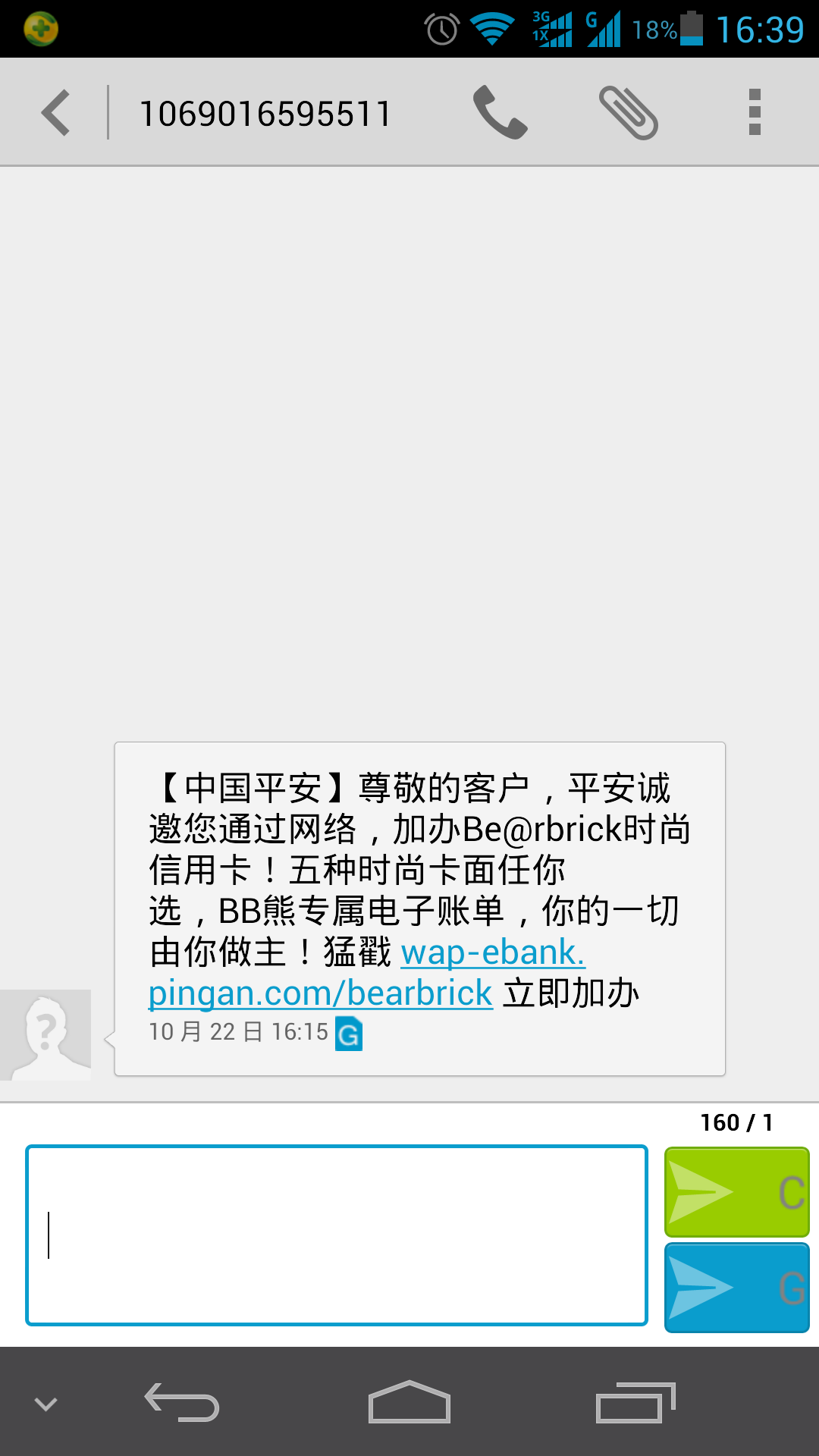Viewport: 819px width, 1456px height.
Task: Open the overflow menu with three dots
Action: 753,111
